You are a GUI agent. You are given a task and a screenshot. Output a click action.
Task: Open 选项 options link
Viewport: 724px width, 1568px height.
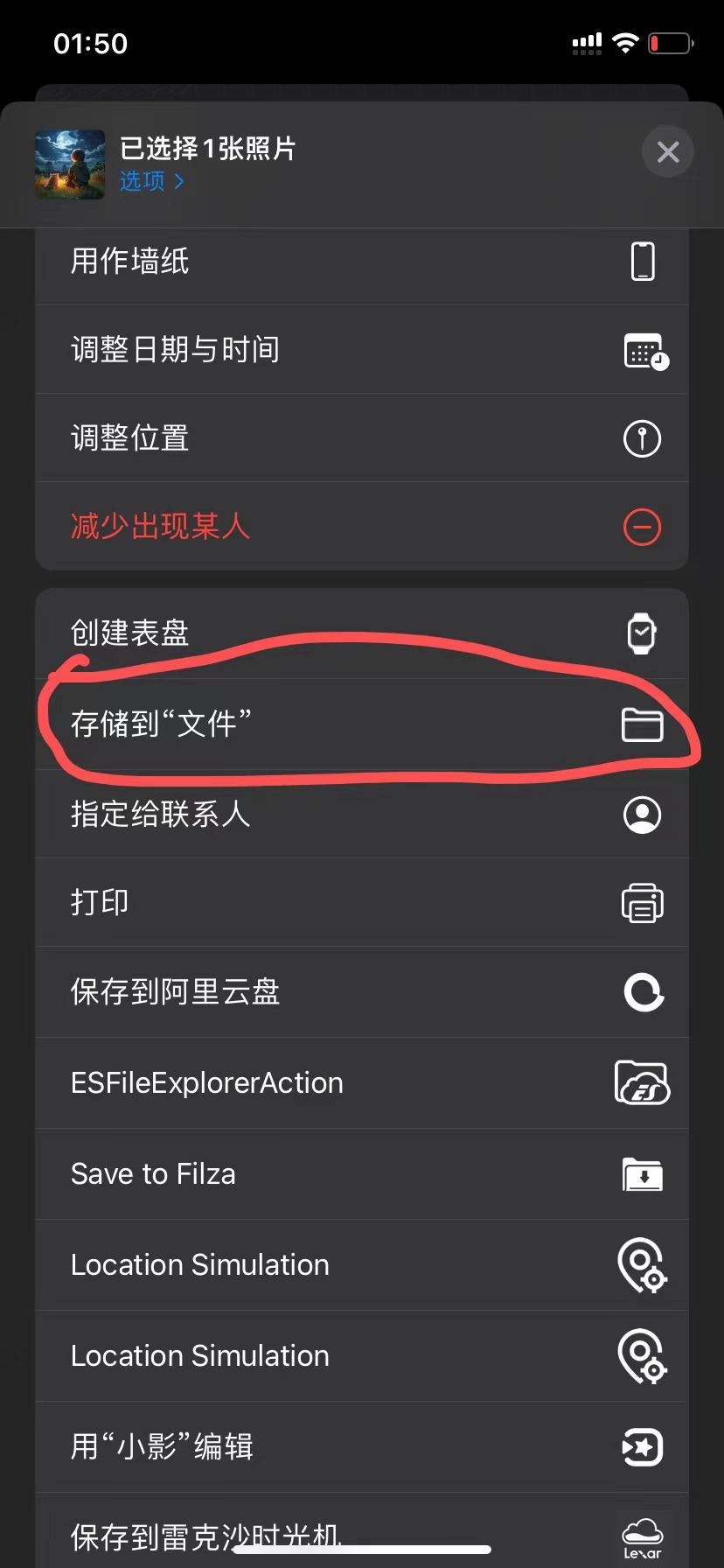(x=152, y=181)
